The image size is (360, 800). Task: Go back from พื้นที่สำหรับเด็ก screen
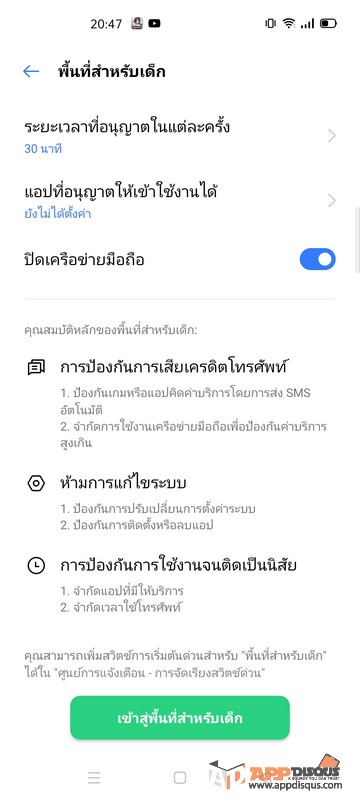click(x=31, y=71)
